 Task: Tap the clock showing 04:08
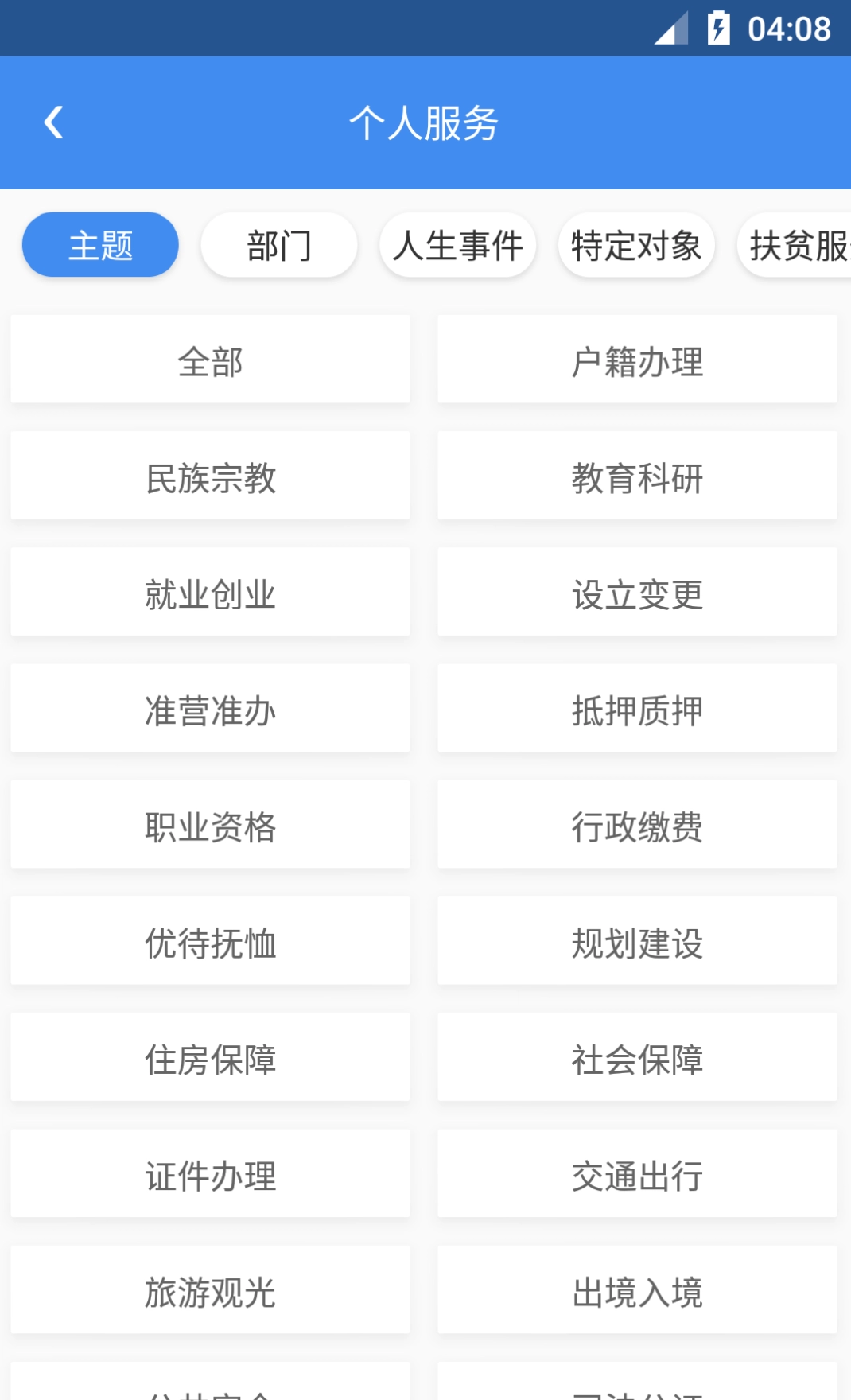coord(787,29)
